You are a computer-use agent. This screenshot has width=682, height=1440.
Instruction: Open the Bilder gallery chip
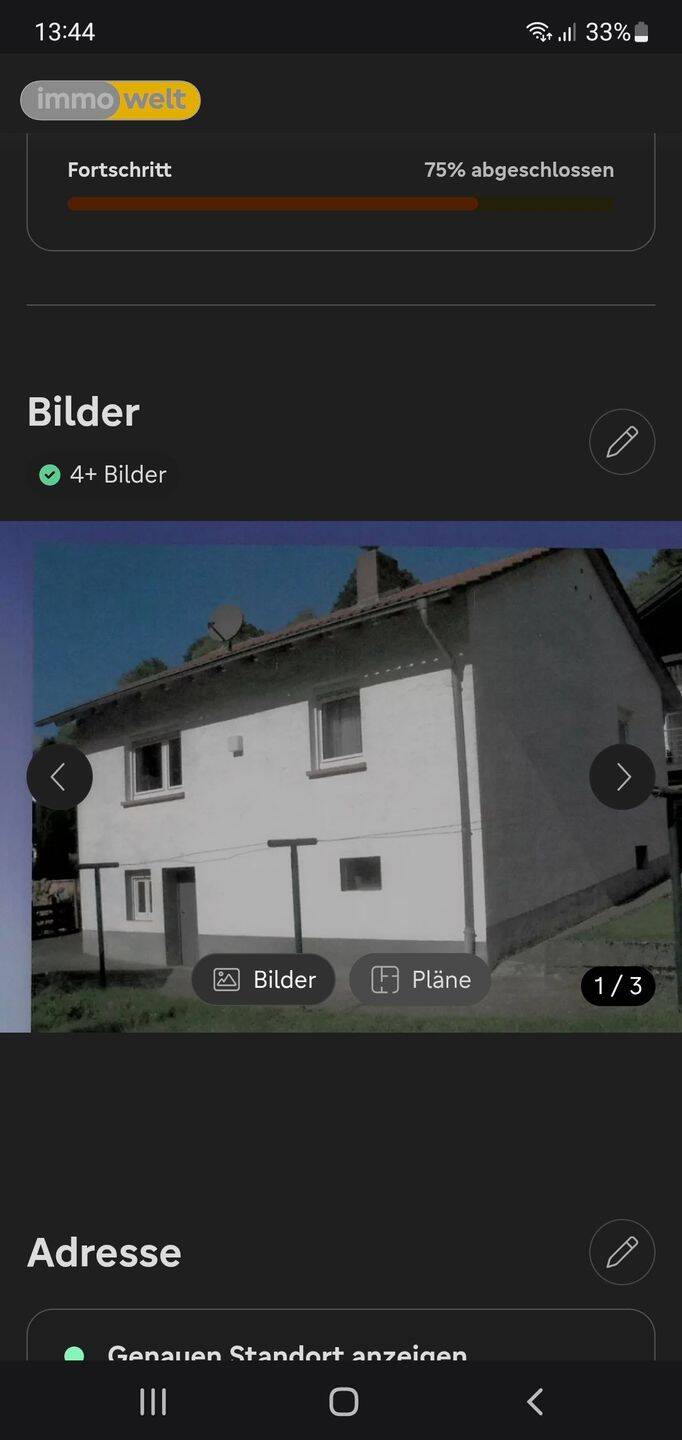(264, 980)
